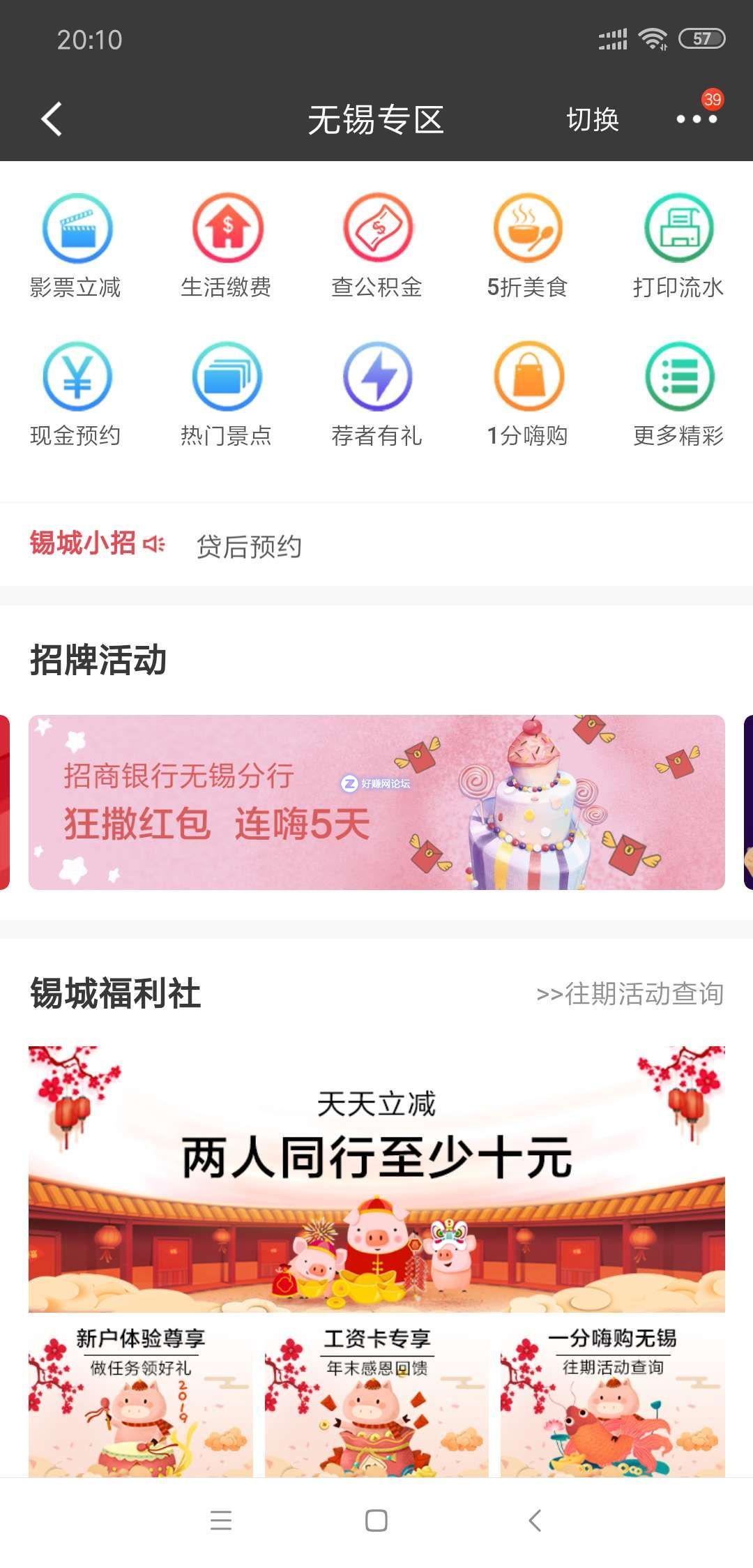The image size is (753, 1568).
Task: Open the 一分嗨购无锡 card
Action: 612,1399
